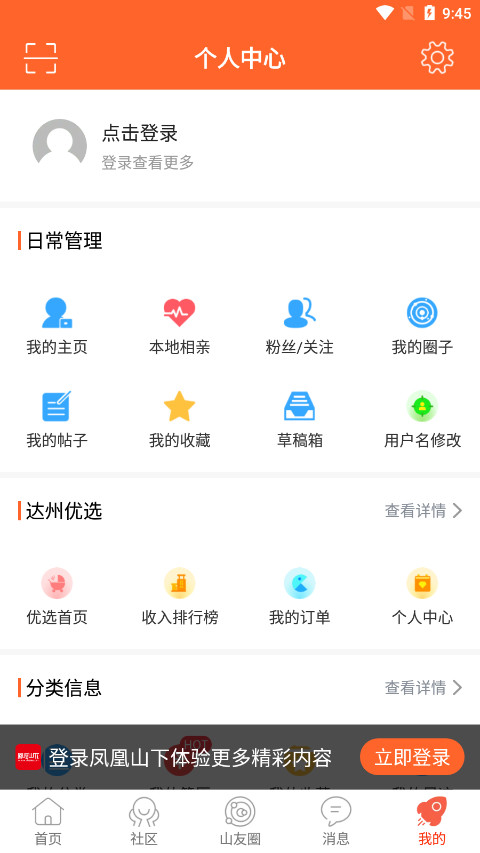Open 优选首页

pyautogui.click(x=57, y=596)
